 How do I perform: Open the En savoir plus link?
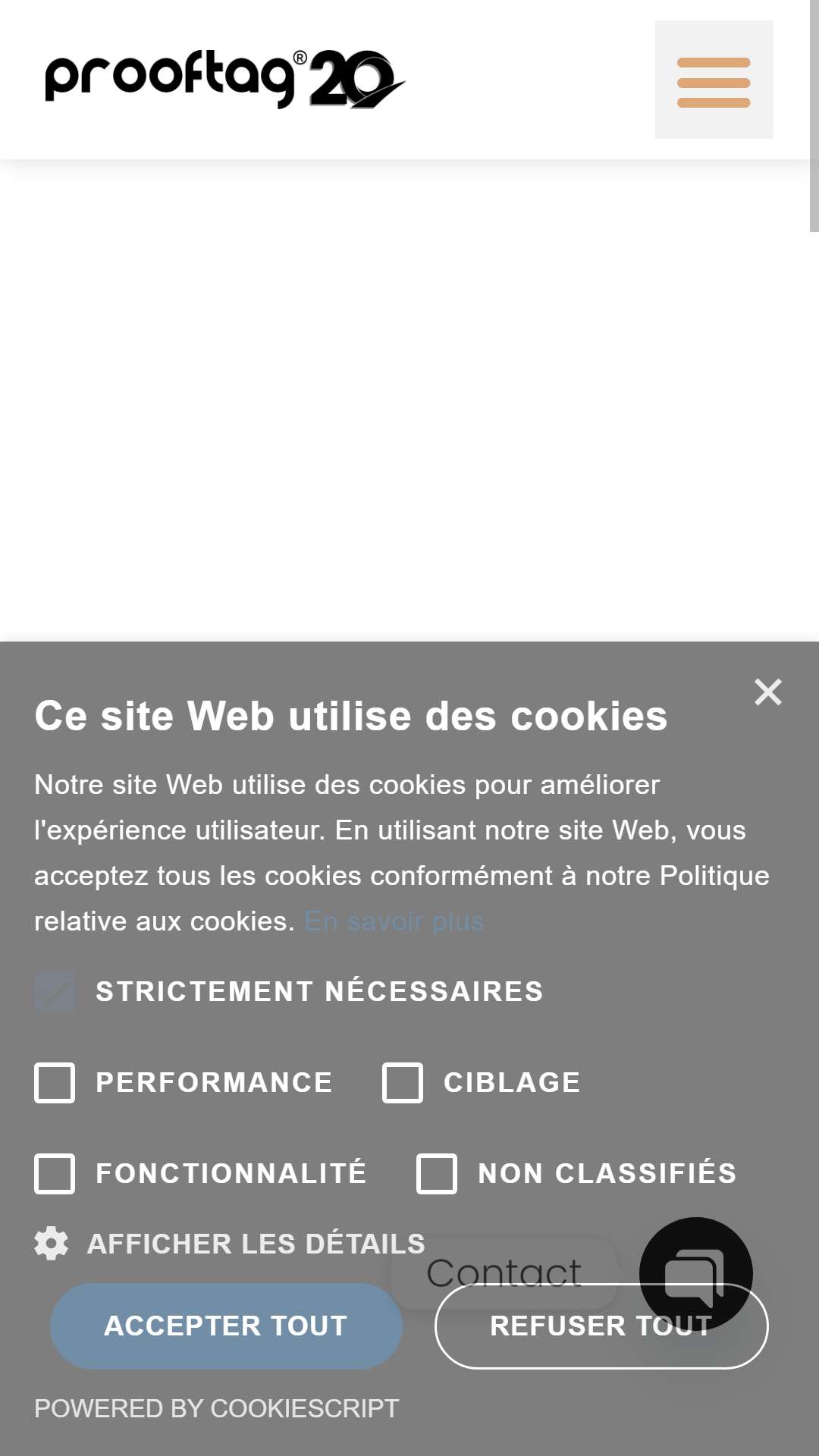tap(394, 921)
